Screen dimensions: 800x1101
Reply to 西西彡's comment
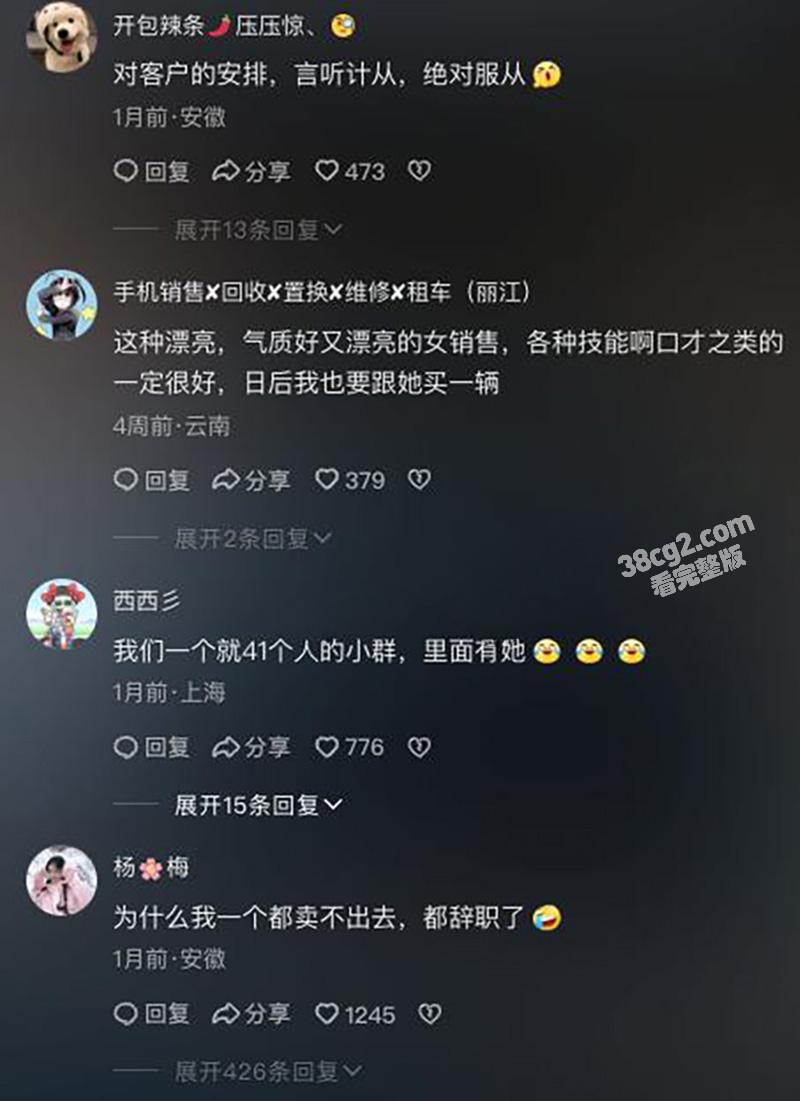(x=151, y=747)
